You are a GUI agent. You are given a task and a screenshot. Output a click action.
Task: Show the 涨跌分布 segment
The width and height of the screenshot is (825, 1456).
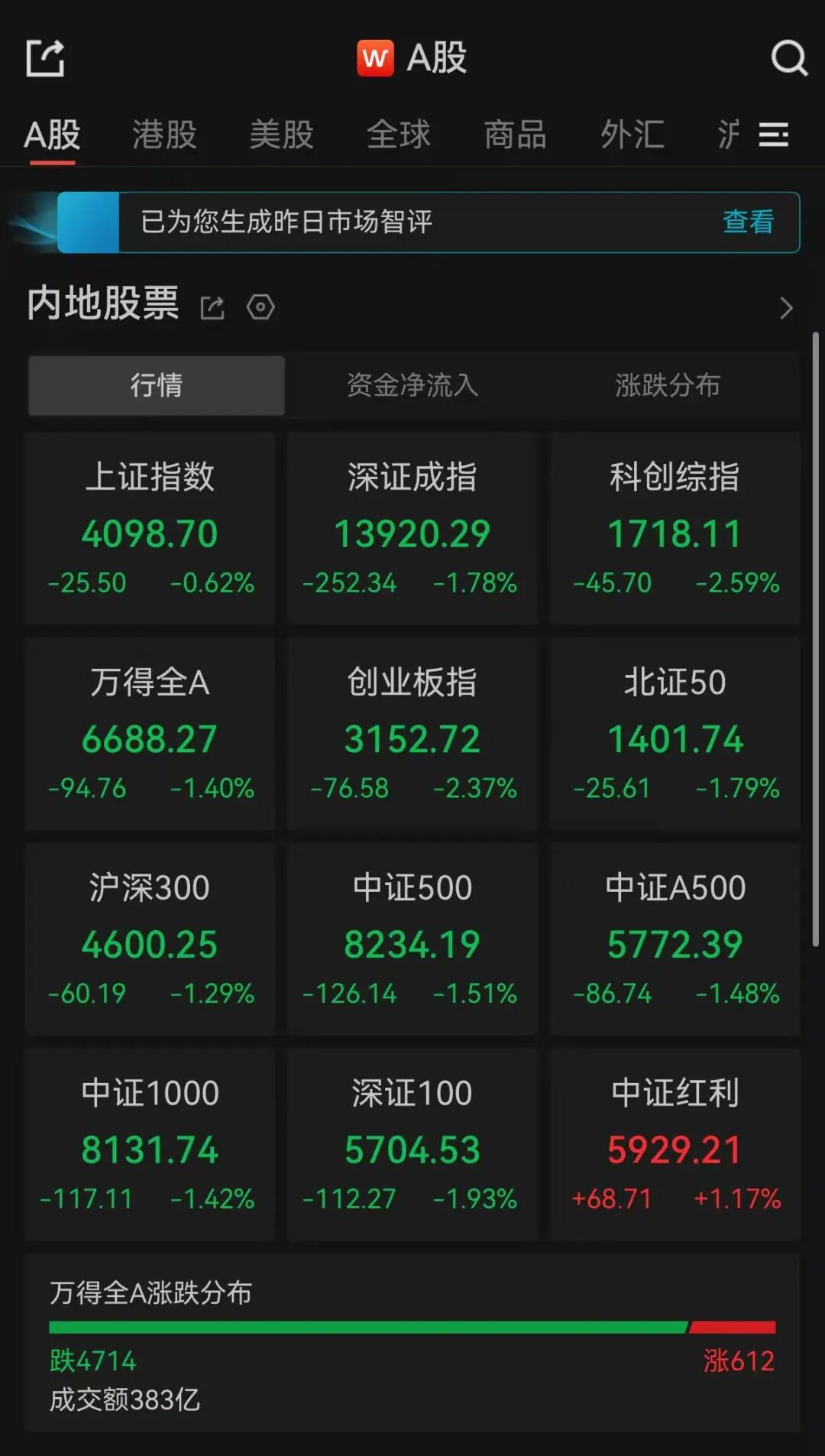(668, 385)
